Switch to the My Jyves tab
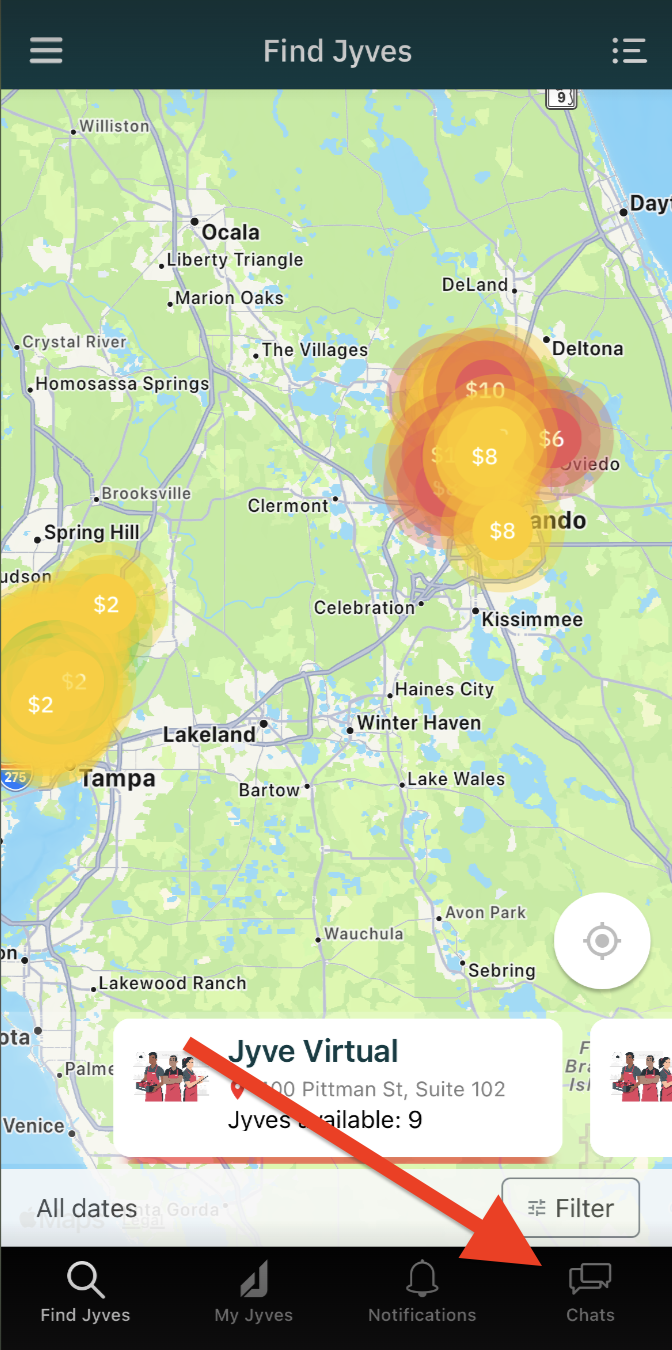 pyautogui.click(x=254, y=1292)
